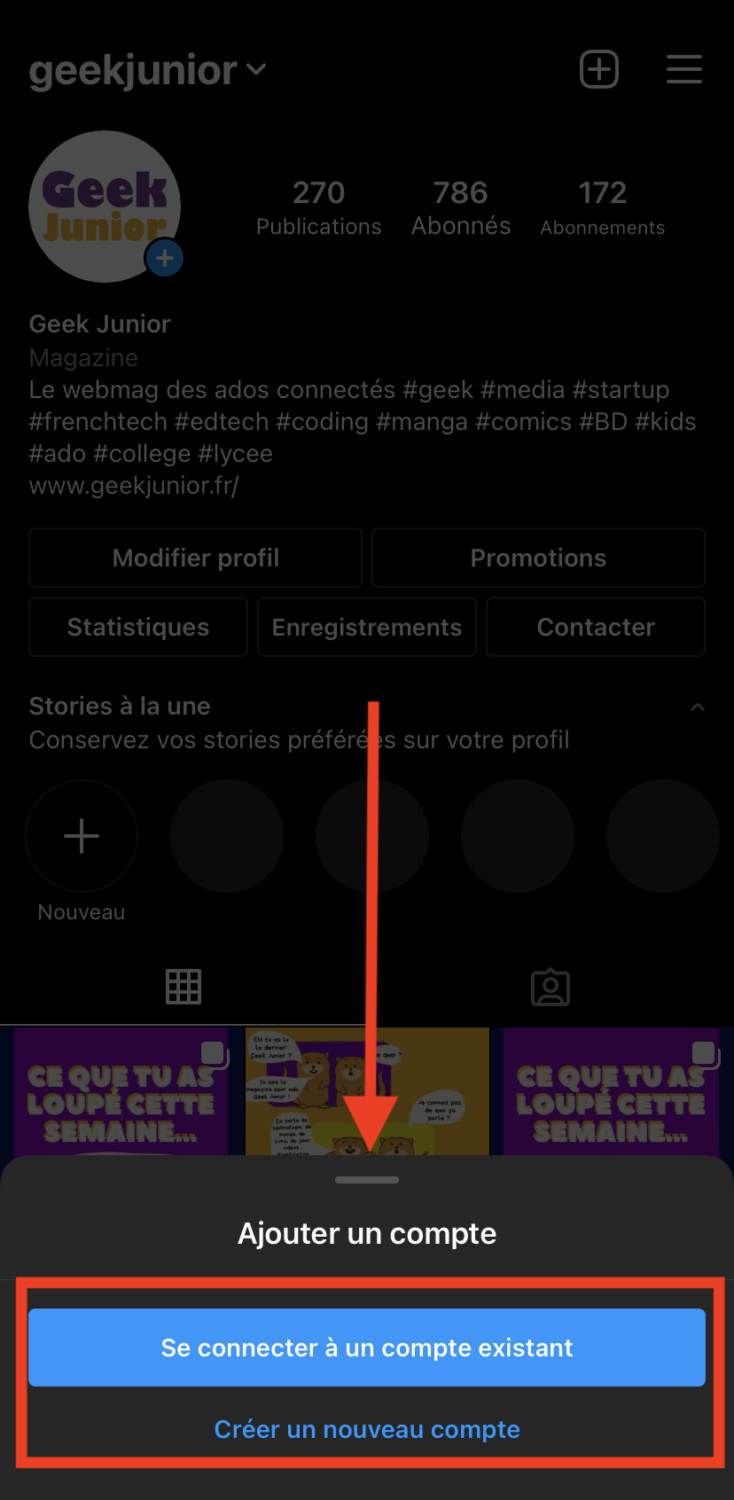Select Se connecter à un compte existant
734x1500 pixels.
point(367,1347)
